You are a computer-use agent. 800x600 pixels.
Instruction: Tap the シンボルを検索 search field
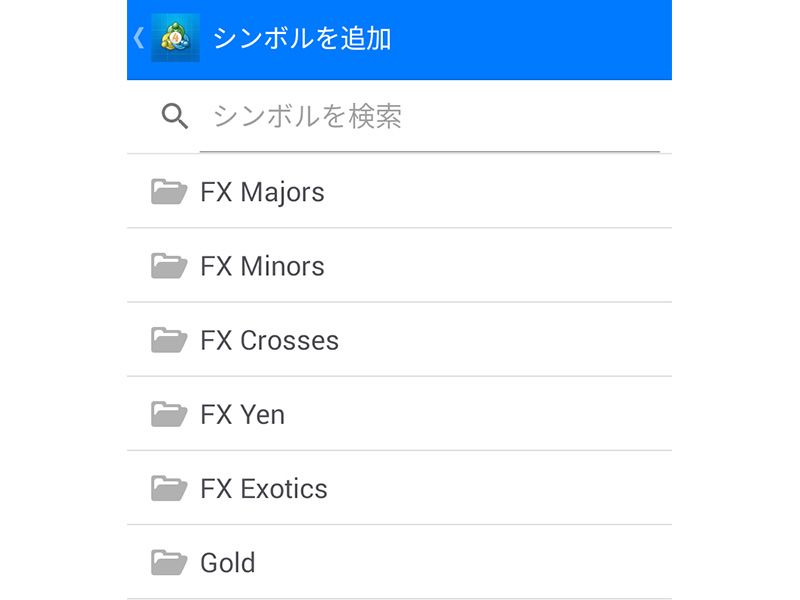tap(430, 117)
